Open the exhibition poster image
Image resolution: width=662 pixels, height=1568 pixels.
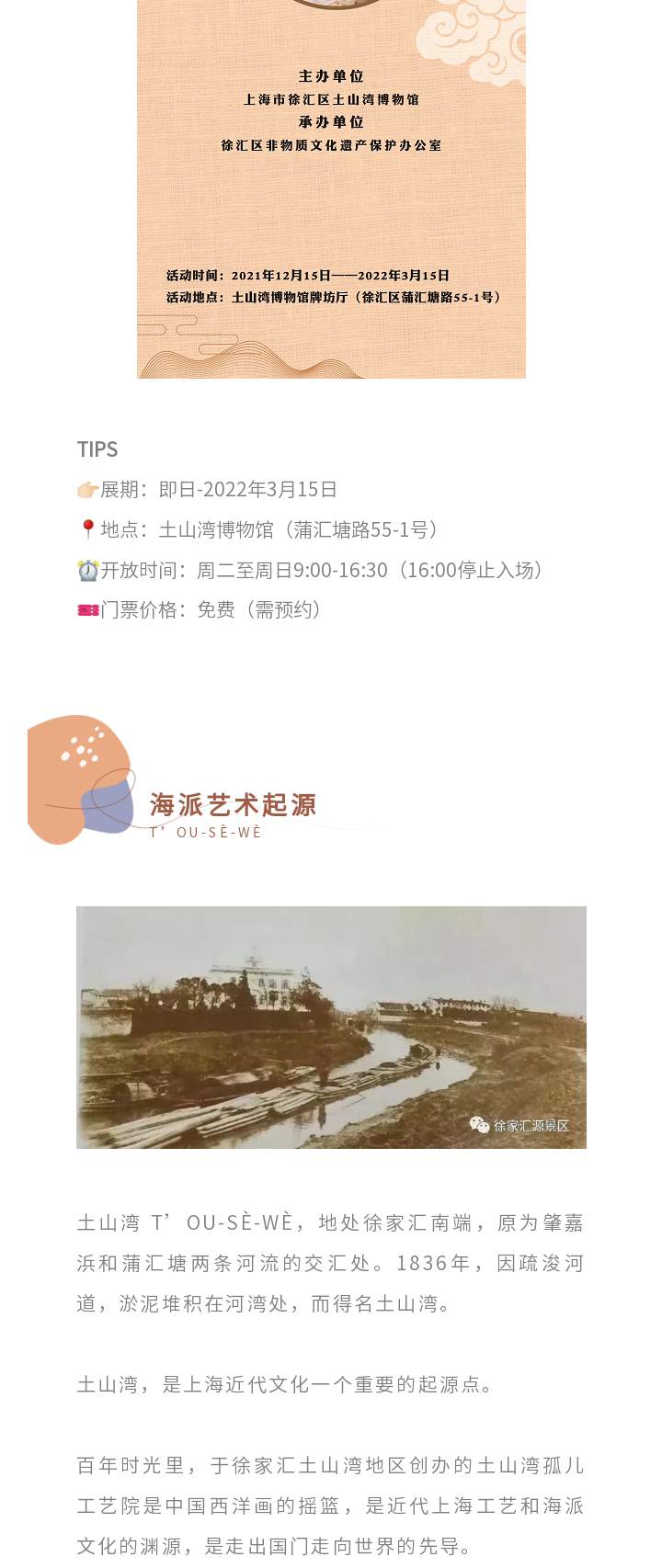click(x=331, y=188)
